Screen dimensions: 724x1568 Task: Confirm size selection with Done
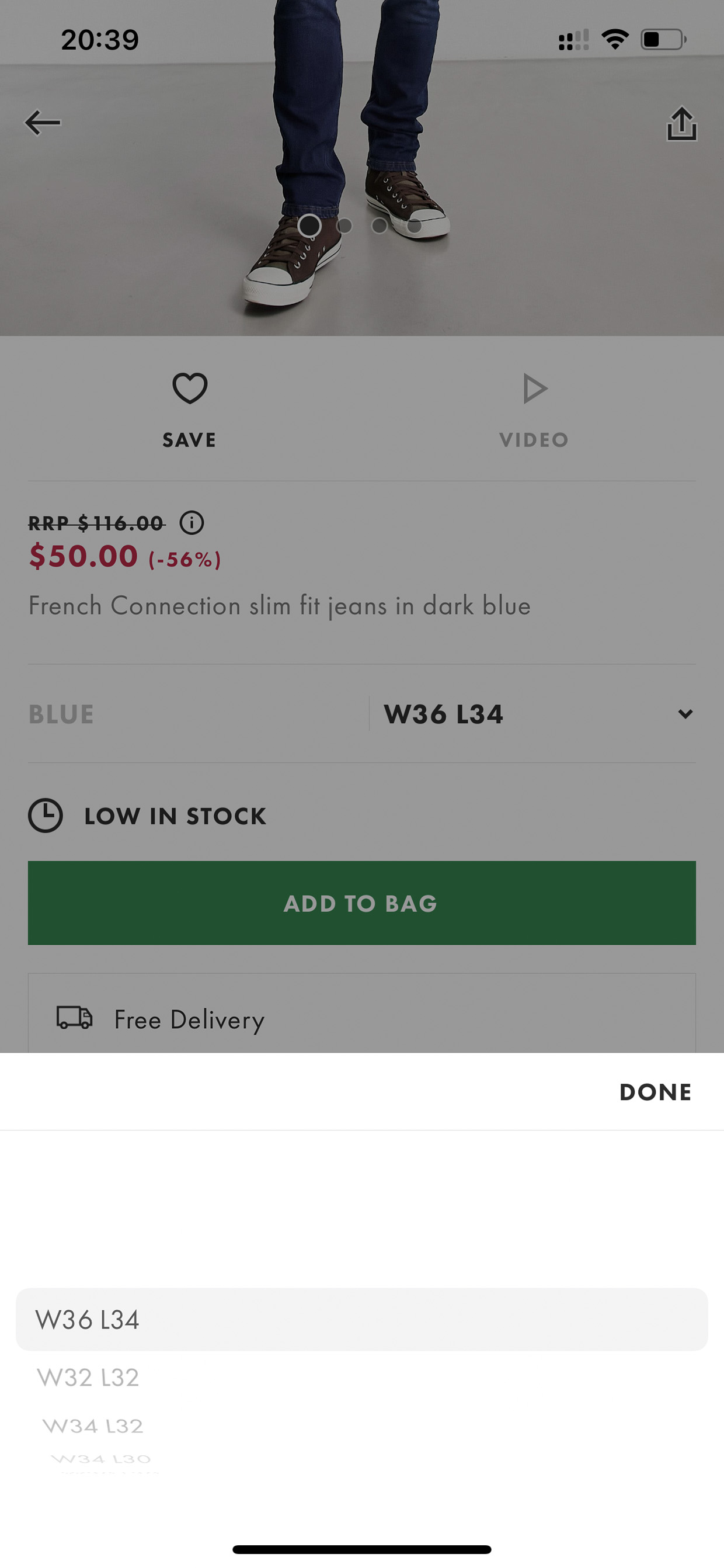tap(655, 1092)
